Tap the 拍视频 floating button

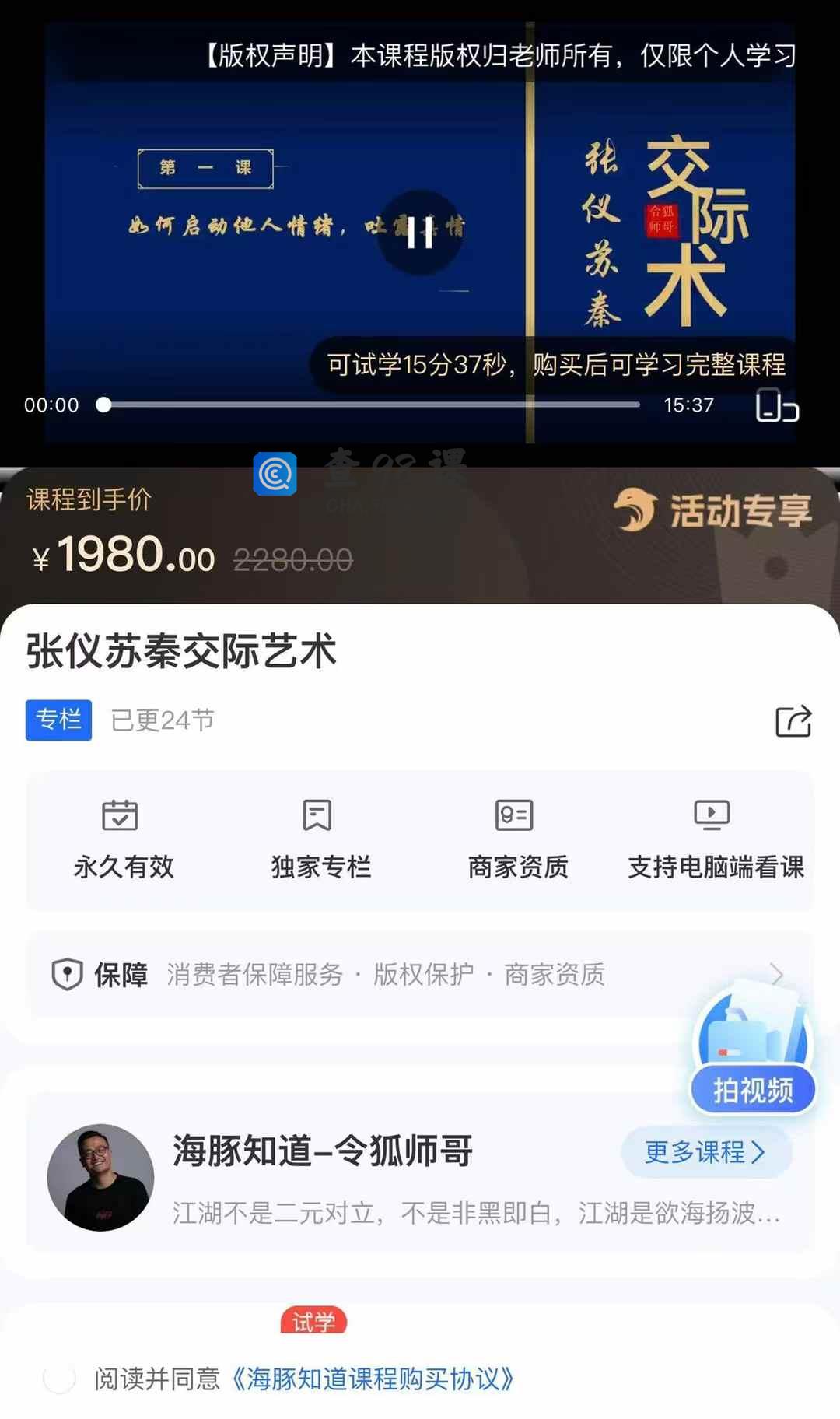point(752,1089)
